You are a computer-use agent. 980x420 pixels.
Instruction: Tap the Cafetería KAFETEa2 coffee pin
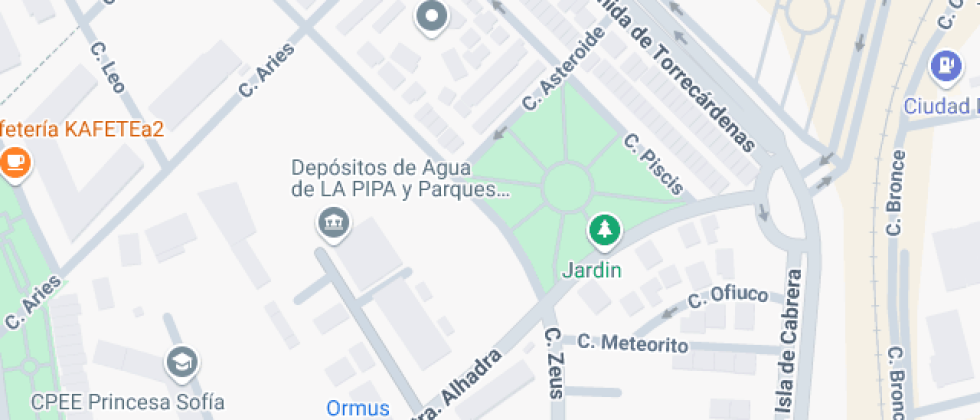[x=14, y=161]
